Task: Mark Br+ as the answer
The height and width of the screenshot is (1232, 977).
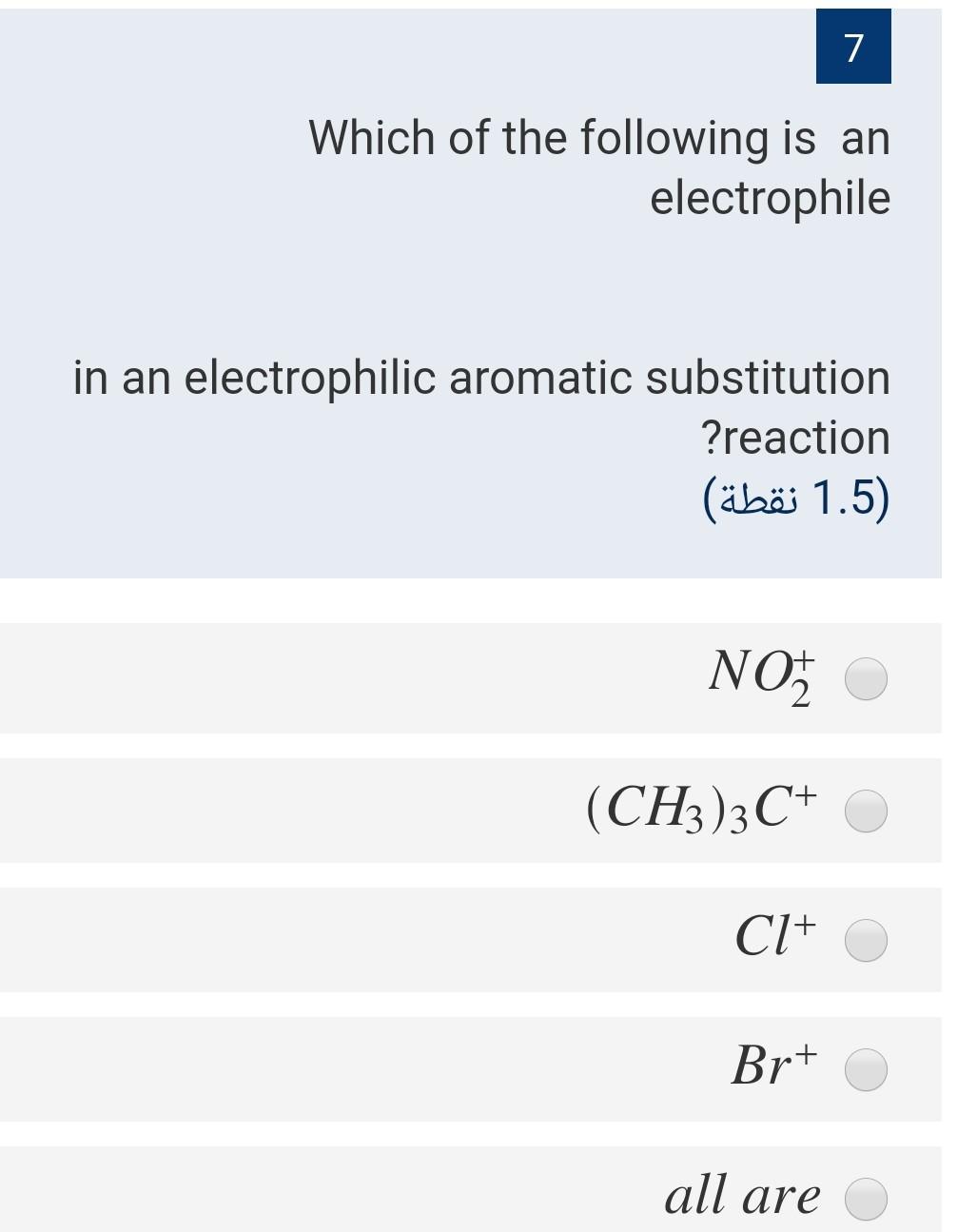Action: [x=866, y=1069]
